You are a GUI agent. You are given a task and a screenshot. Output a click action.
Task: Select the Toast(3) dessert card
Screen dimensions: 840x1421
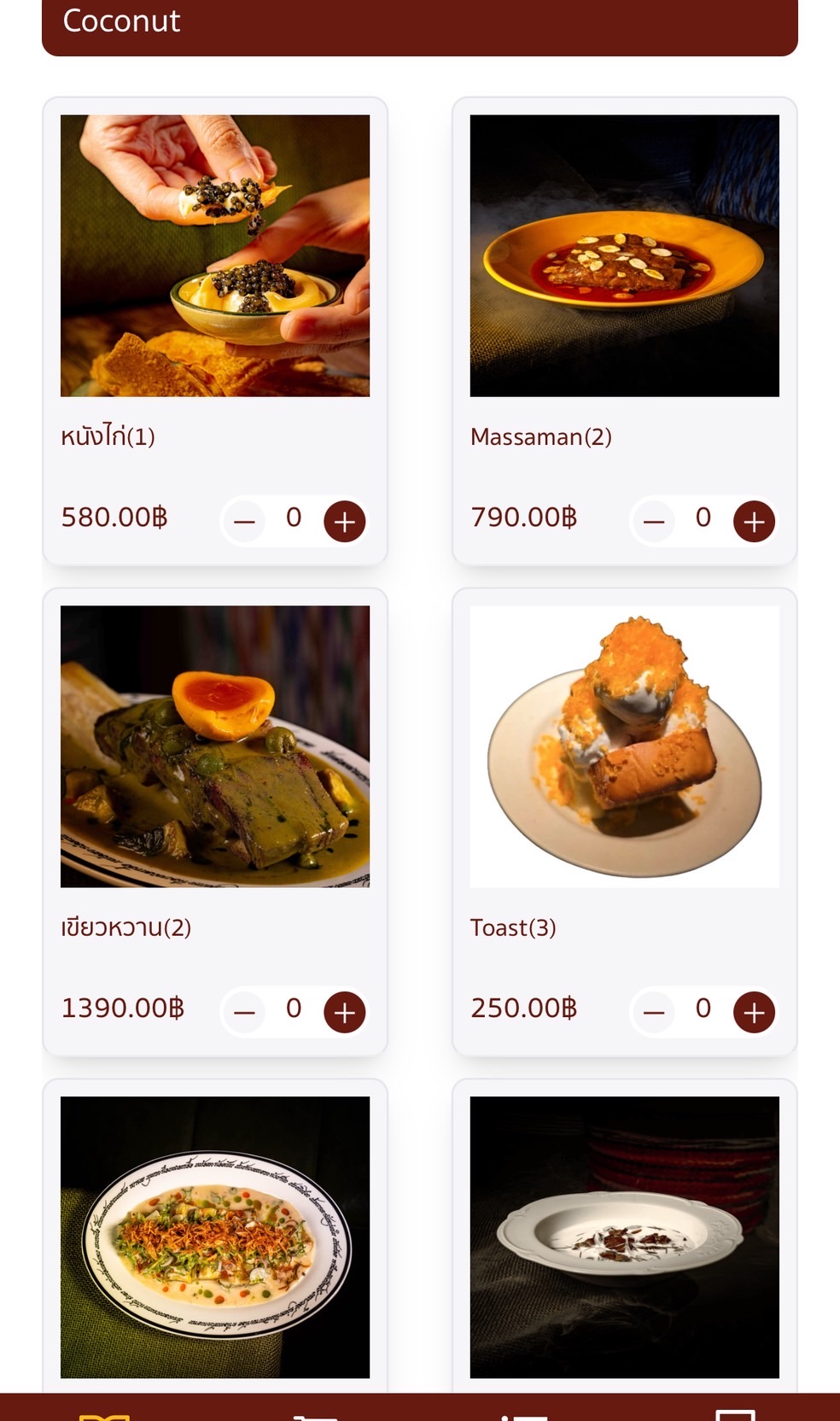point(625,746)
